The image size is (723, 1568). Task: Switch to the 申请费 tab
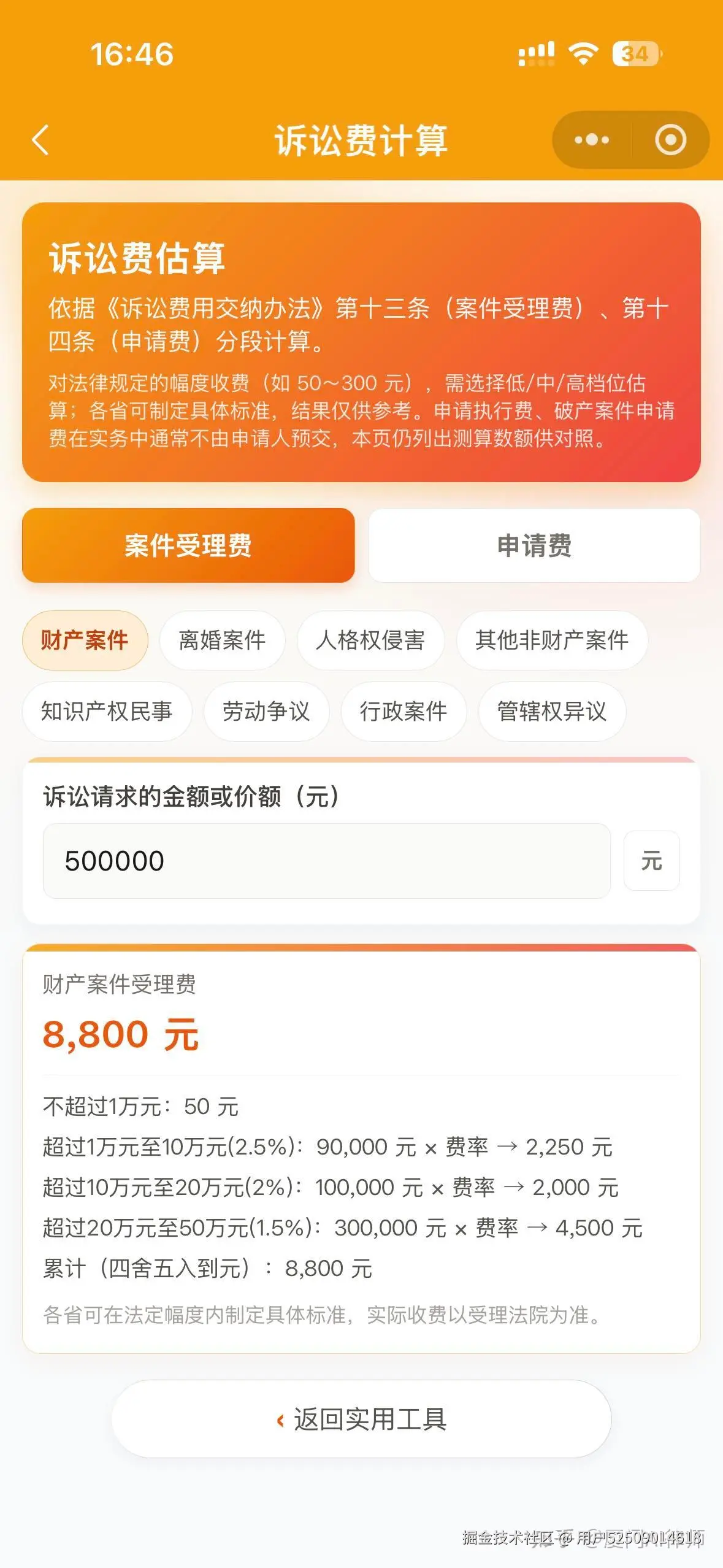point(534,545)
